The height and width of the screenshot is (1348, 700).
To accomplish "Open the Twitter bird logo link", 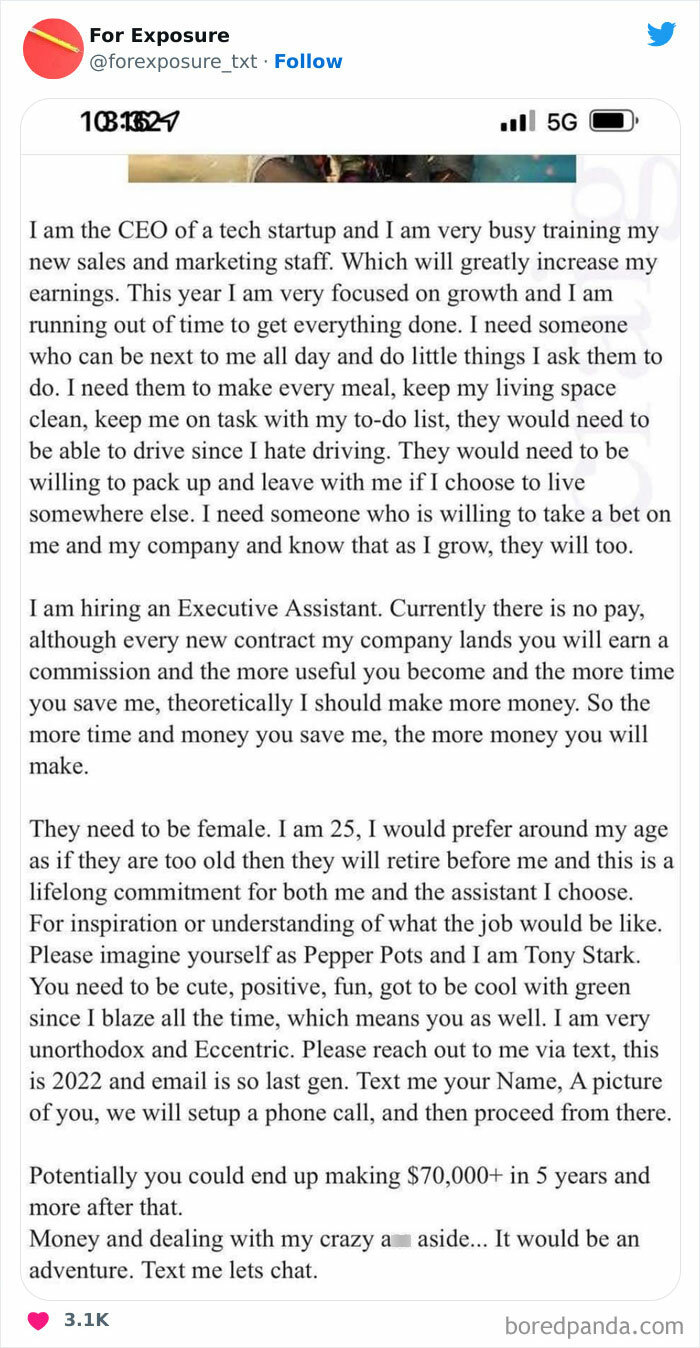I will [x=661, y=34].
